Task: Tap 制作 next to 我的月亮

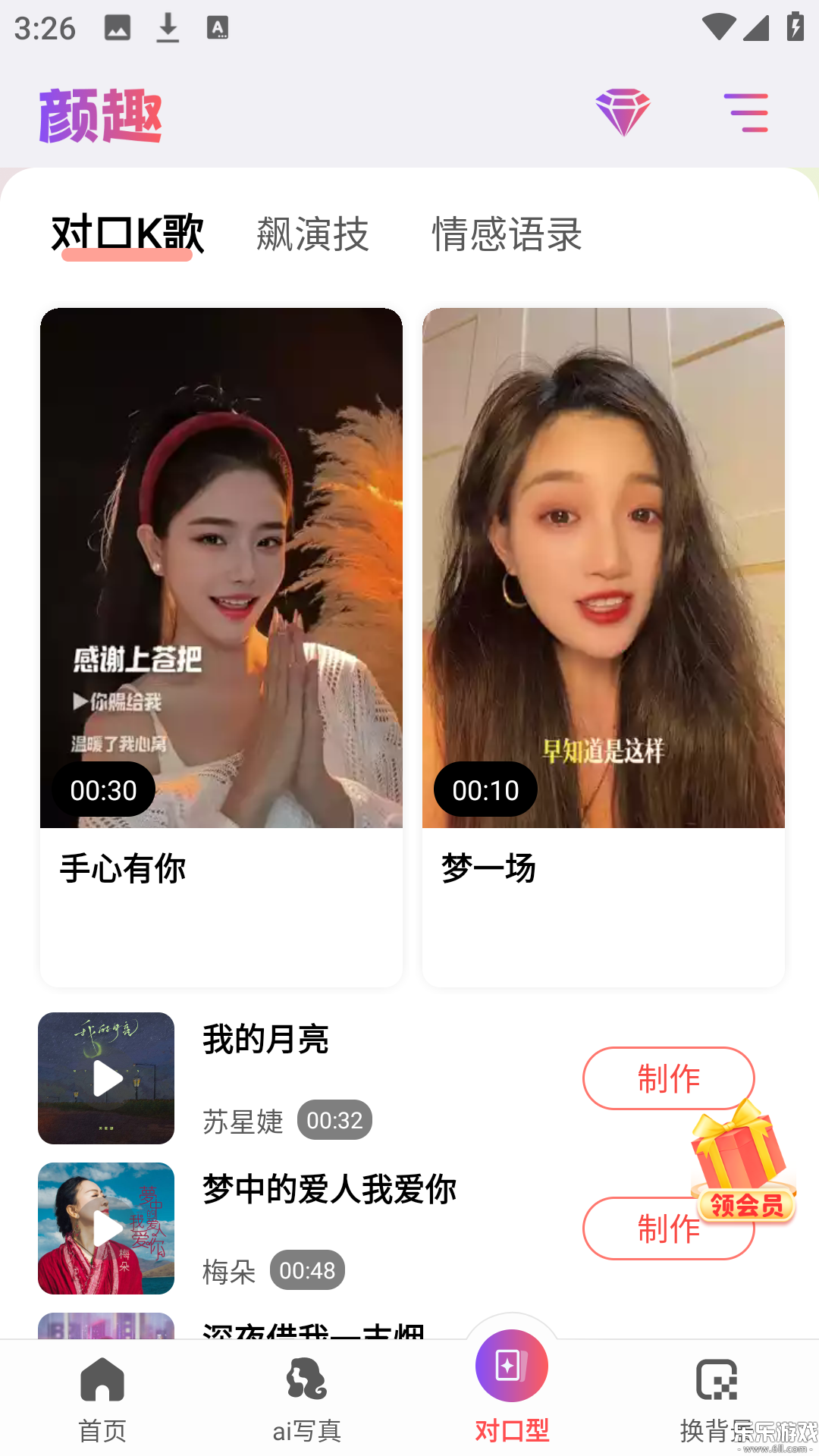Action: (668, 1078)
